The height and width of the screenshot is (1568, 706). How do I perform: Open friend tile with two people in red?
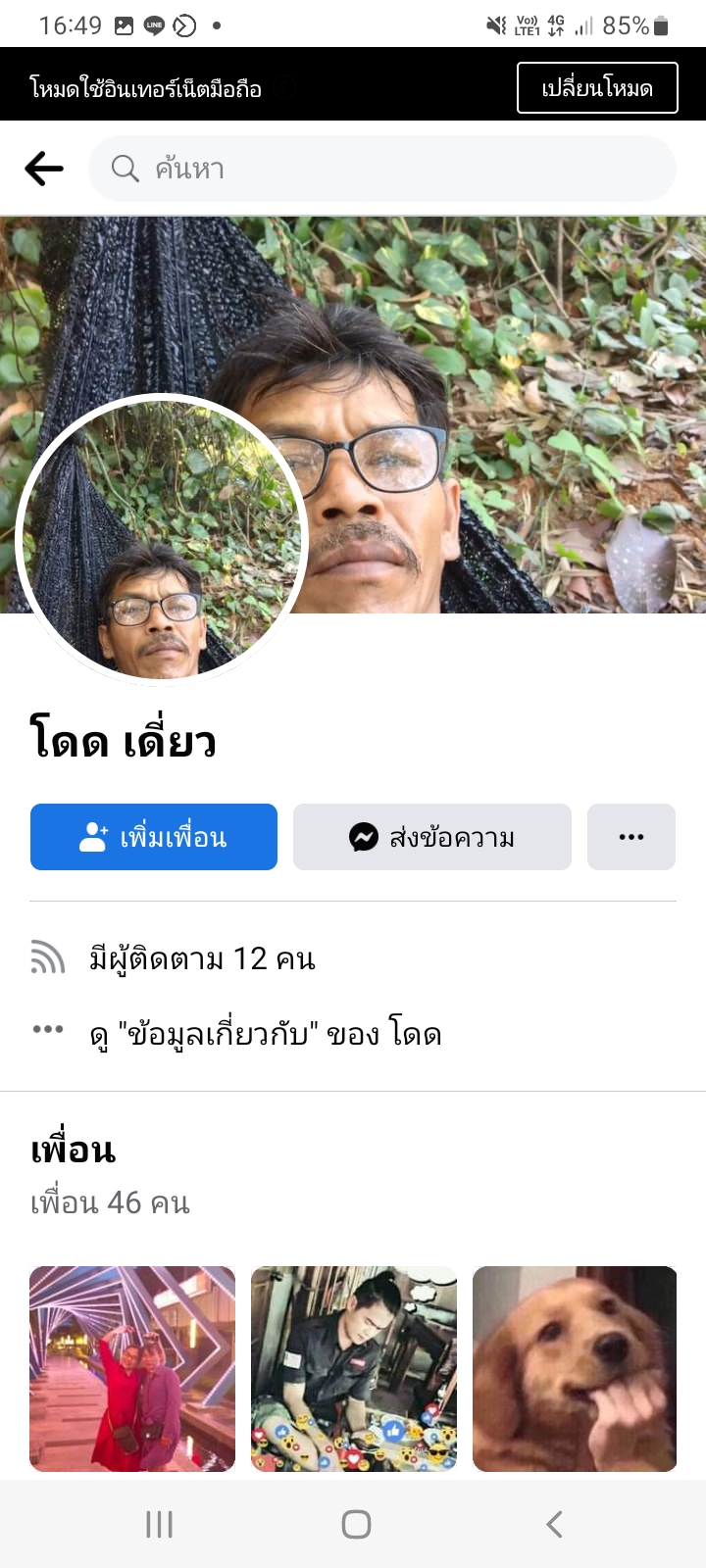(x=132, y=1368)
